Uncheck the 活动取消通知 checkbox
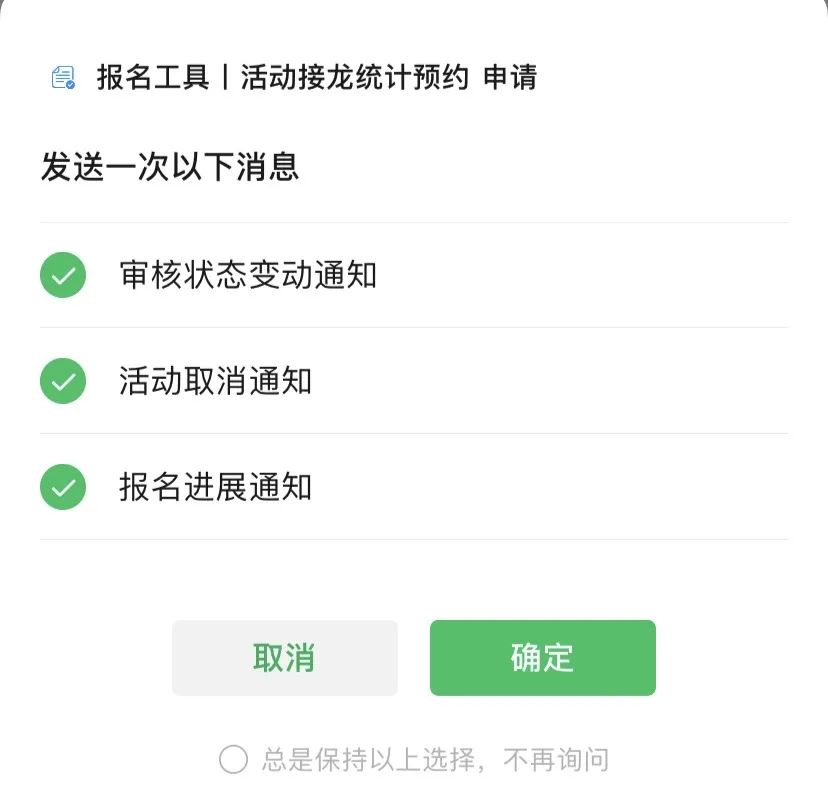The image size is (828, 793). [63, 381]
